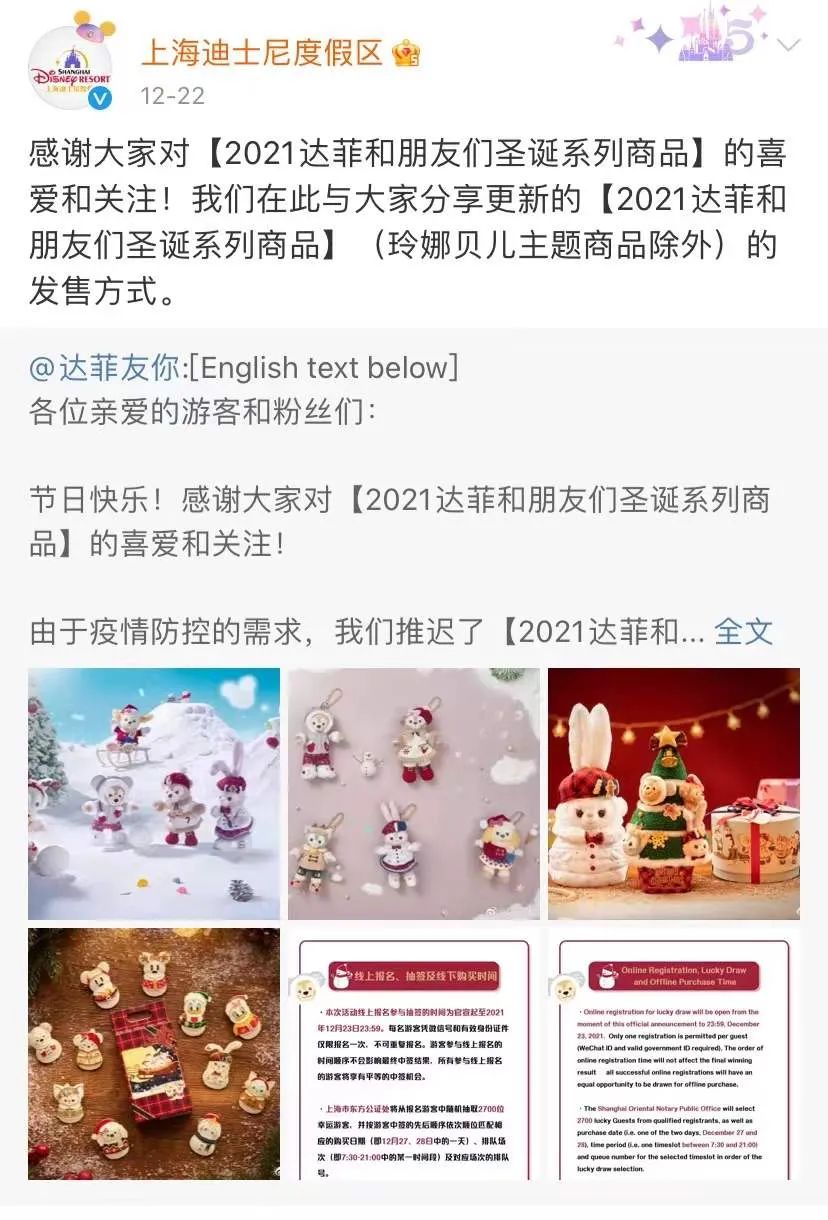Open the plush keychains photo

pyautogui.click(x=414, y=794)
